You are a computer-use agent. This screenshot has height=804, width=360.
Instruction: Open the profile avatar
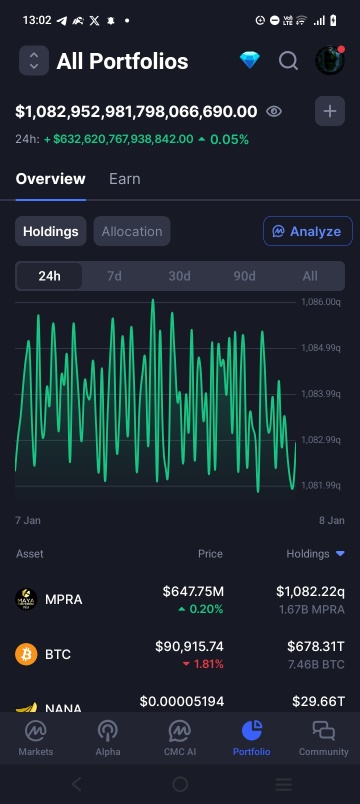[x=330, y=61]
